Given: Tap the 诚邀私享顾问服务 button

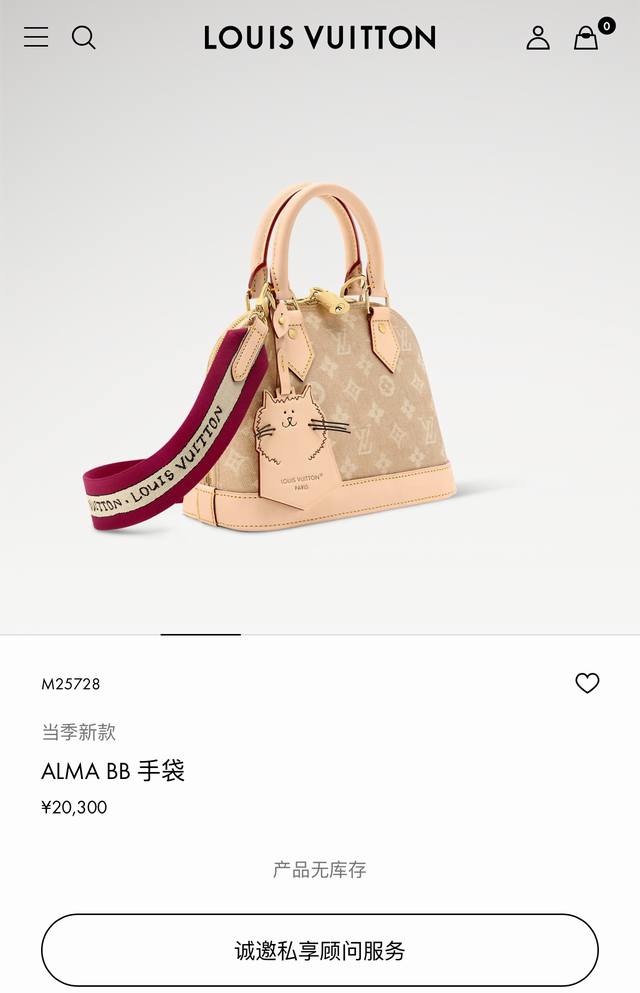Looking at the screenshot, I should point(320,950).
